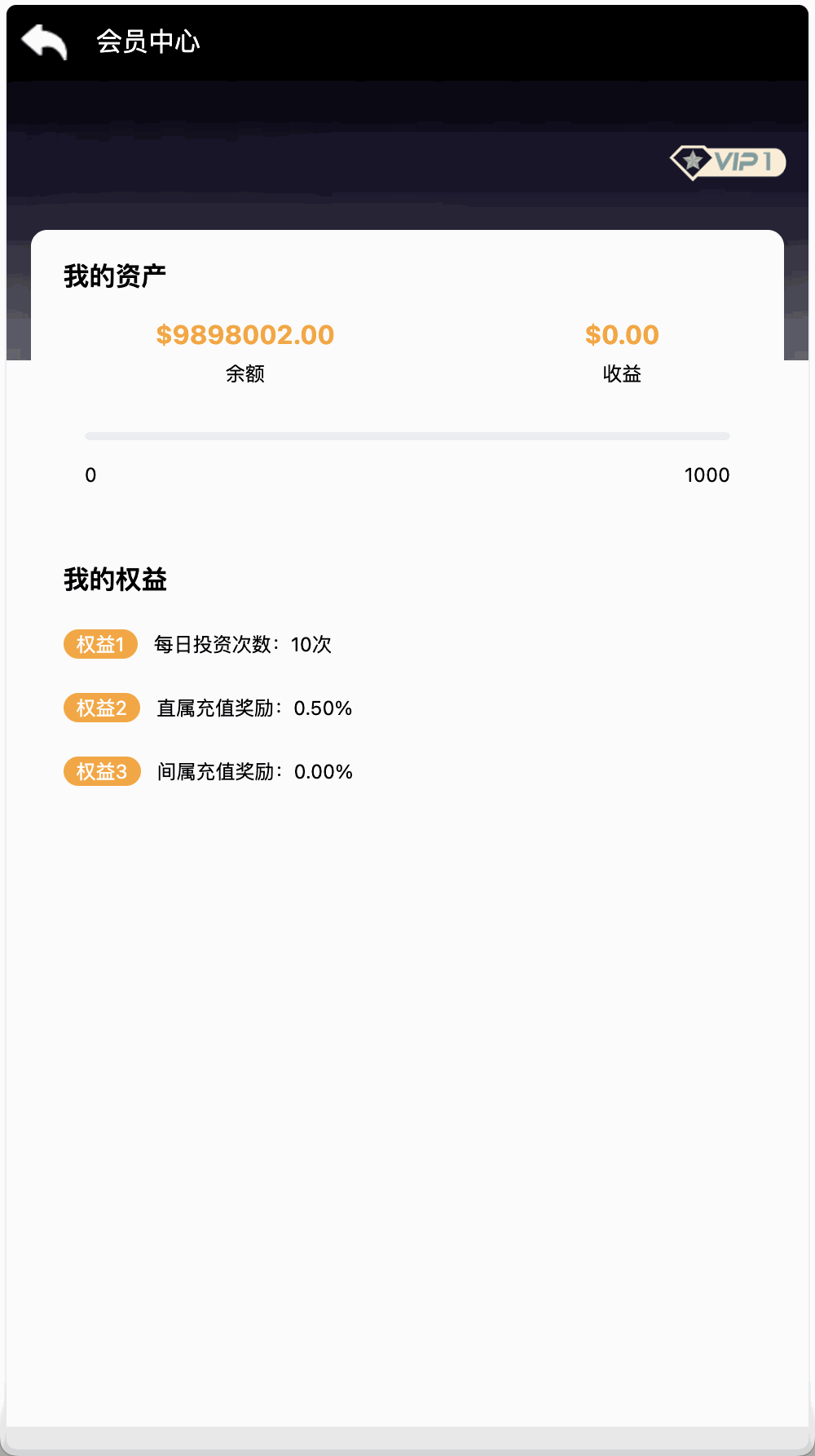Open the VIP 1 badge
Screen dimensions: 815x1456
click(728, 162)
